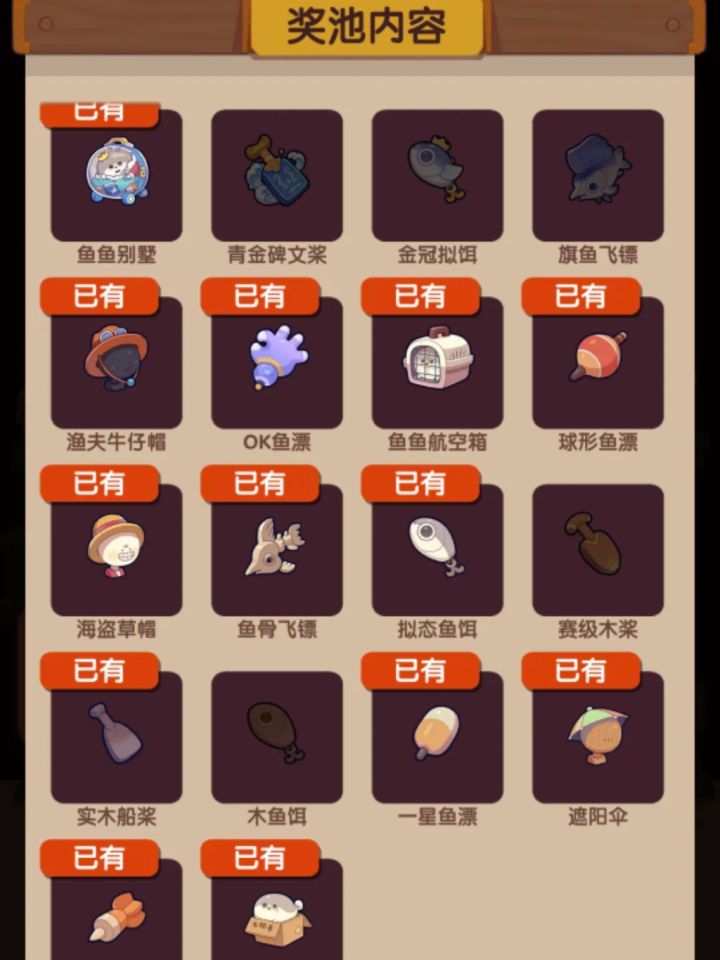The image size is (720, 960).
Task: Open the 一星鱼漂 one-star float
Action: (436, 738)
